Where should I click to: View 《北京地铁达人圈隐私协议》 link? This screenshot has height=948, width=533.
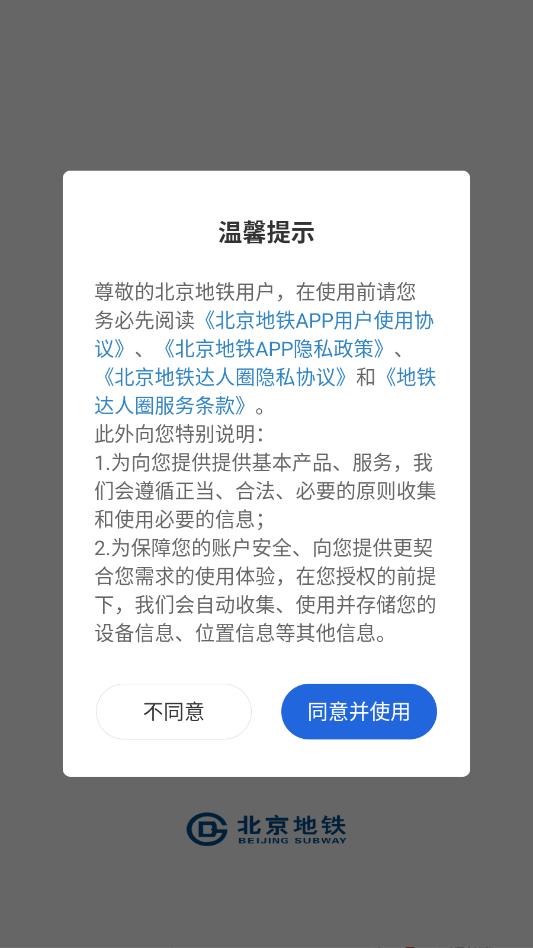(x=222, y=377)
